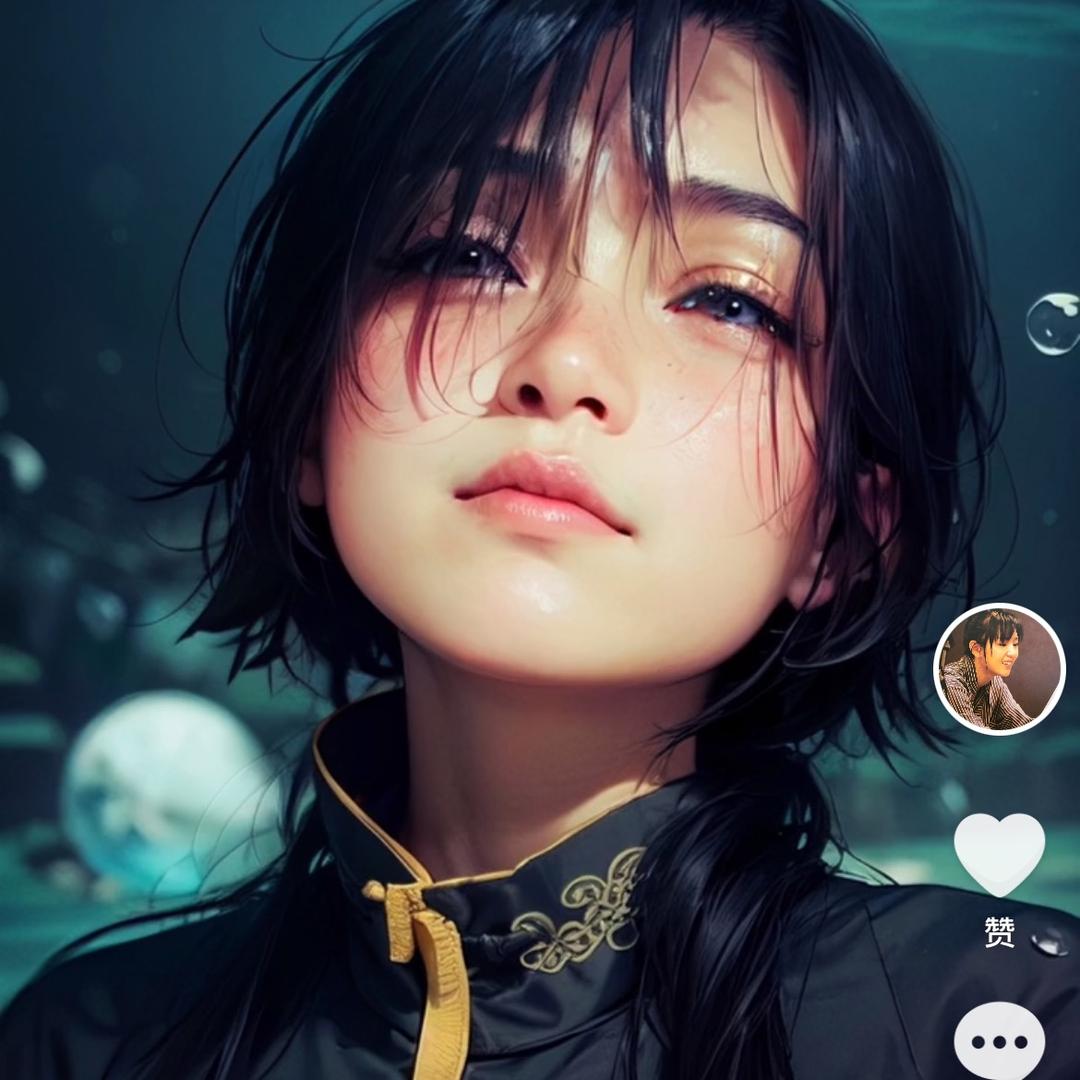Like this video with the heart

(999, 853)
